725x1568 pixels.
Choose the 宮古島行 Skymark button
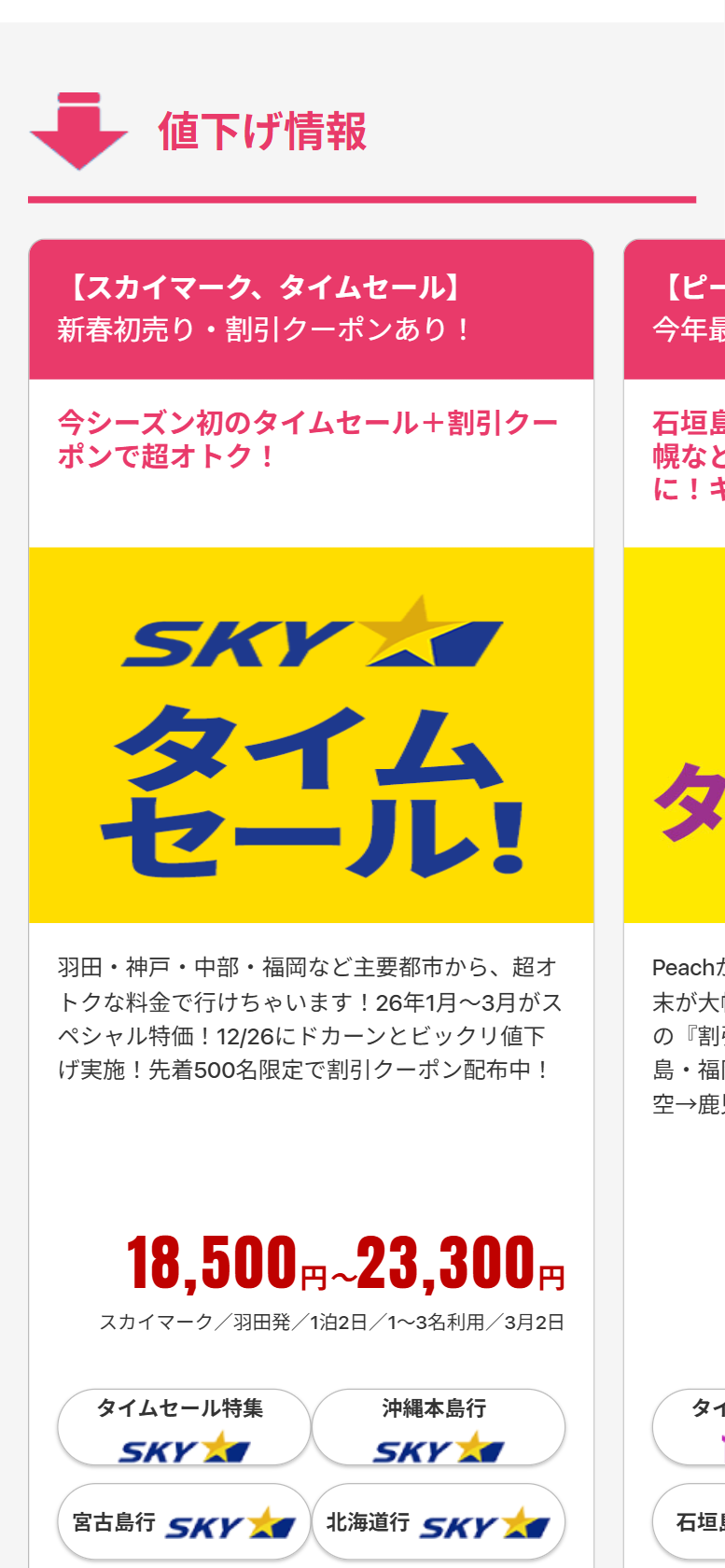tap(184, 1522)
